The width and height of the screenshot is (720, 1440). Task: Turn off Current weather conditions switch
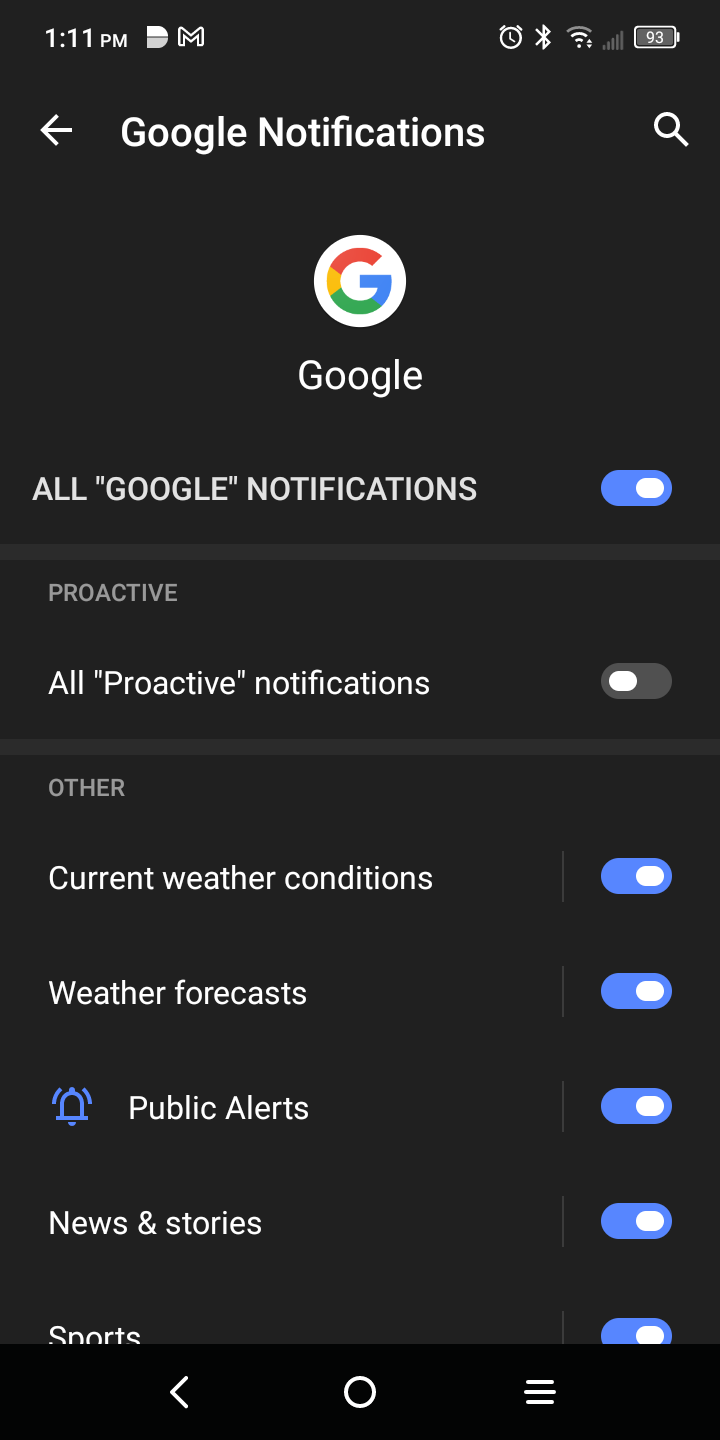pyautogui.click(x=636, y=877)
